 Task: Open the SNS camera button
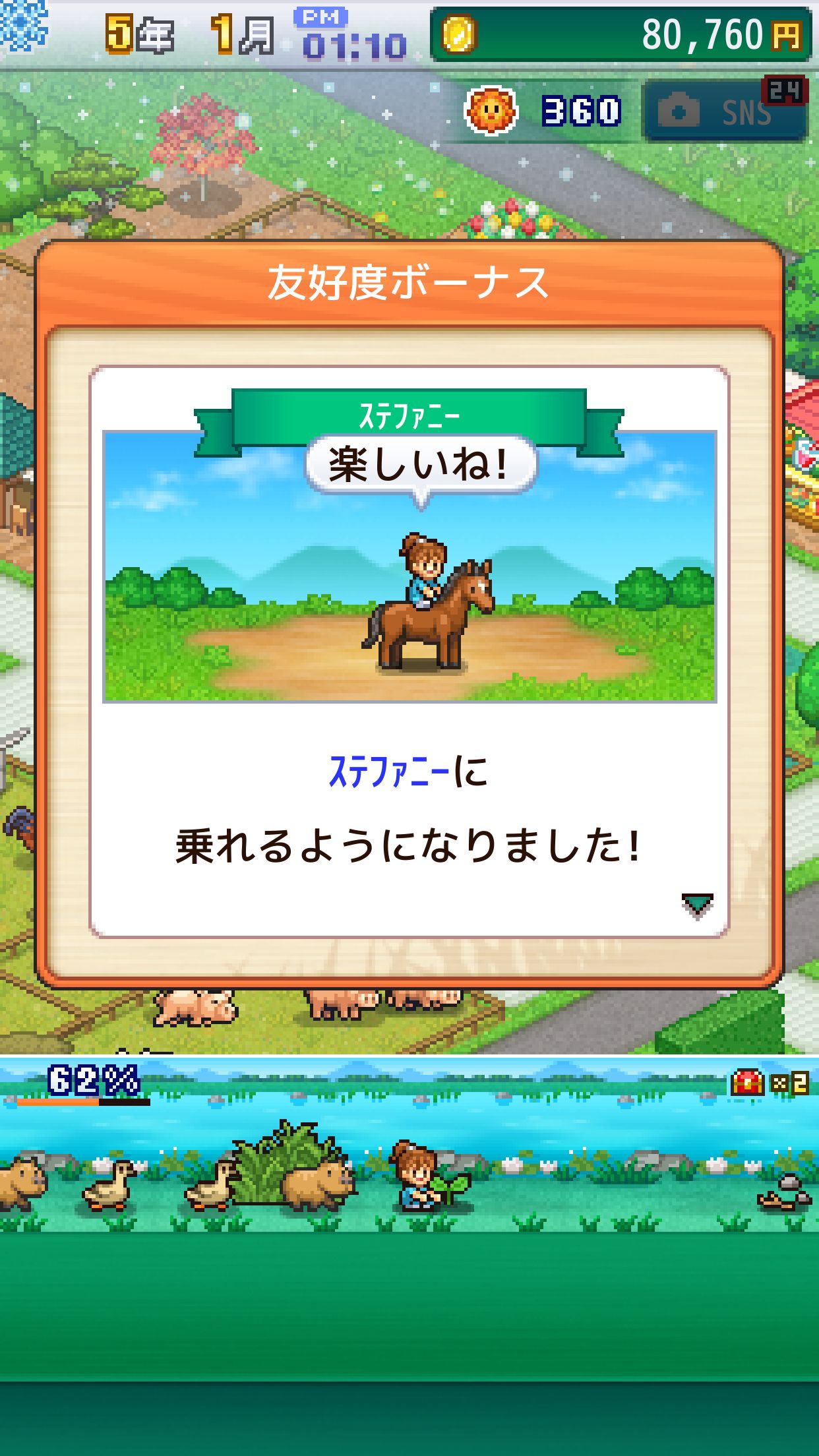pos(724,111)
